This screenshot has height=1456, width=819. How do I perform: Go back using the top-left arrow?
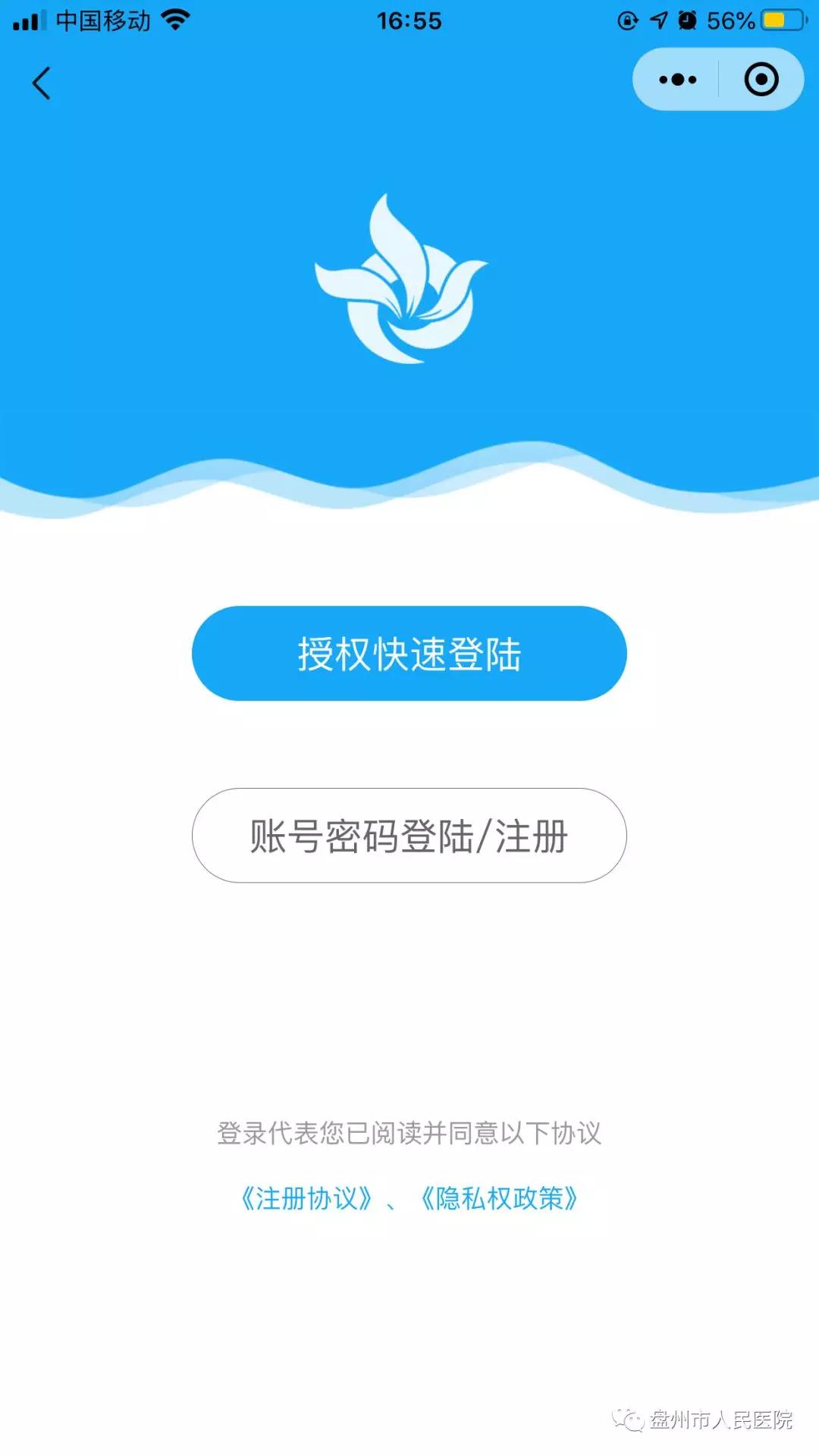tap(42, 83)
